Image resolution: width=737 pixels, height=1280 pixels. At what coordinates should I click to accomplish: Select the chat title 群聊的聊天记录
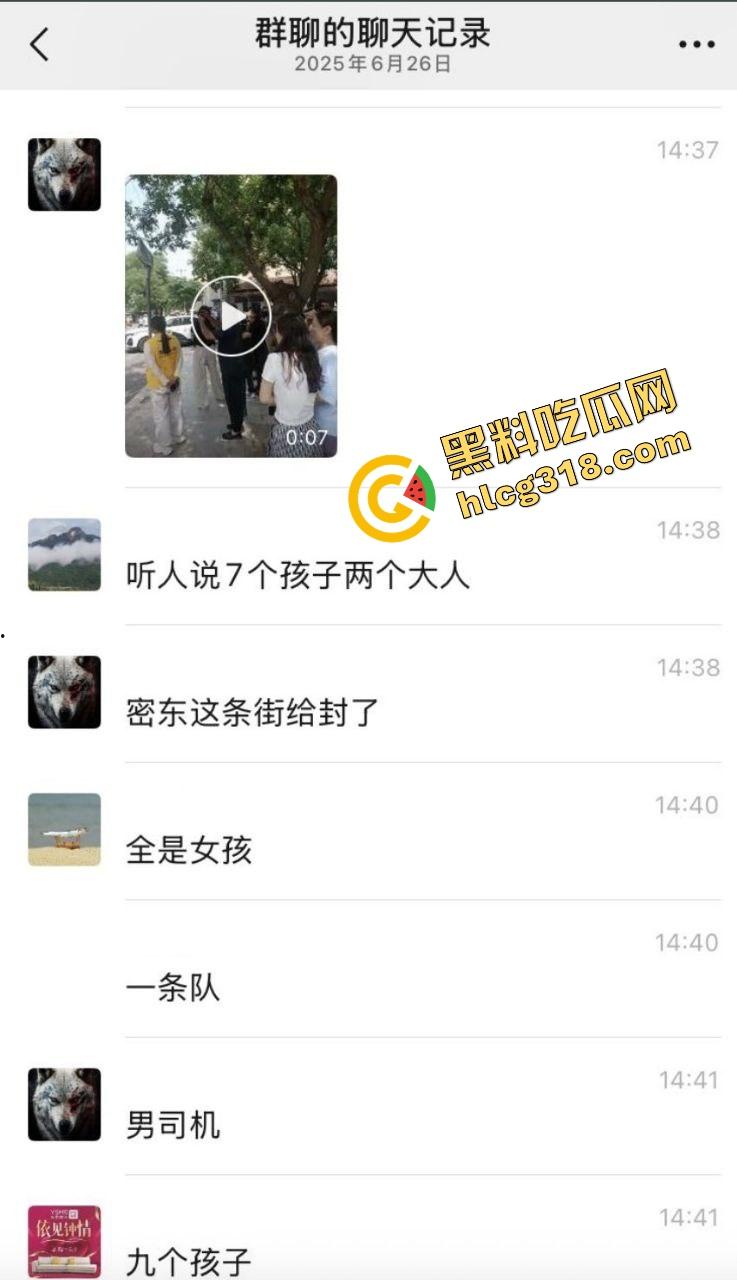coord(368,33)
